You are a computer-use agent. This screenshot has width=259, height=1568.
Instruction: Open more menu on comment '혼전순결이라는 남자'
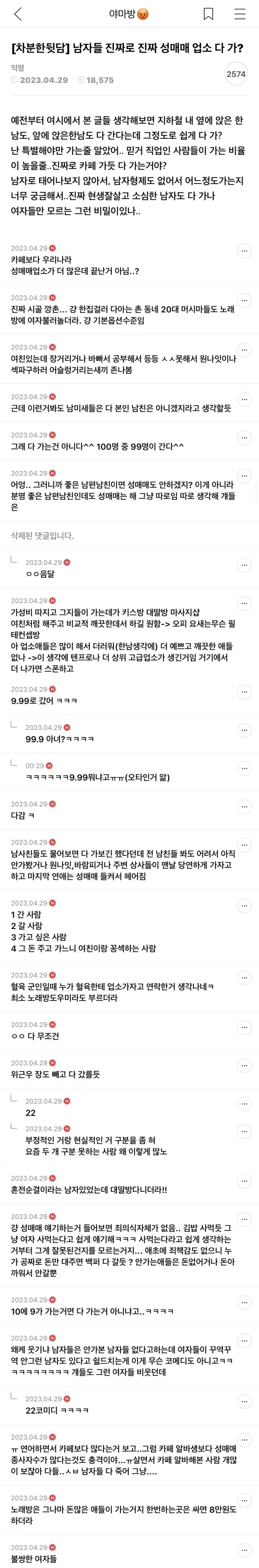pyautogui.click(x=244, y=1181)
